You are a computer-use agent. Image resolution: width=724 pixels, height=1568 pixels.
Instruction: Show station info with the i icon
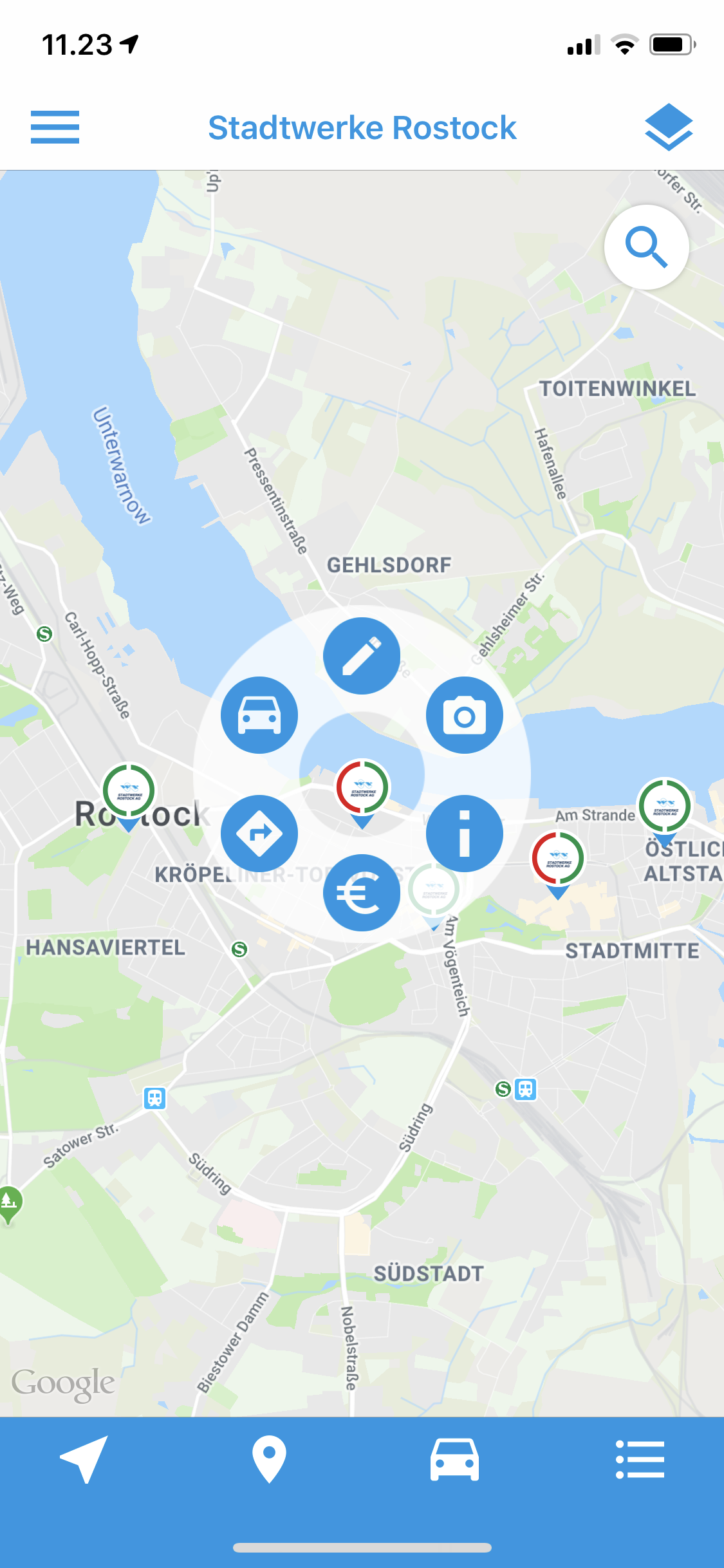(465, 834)
